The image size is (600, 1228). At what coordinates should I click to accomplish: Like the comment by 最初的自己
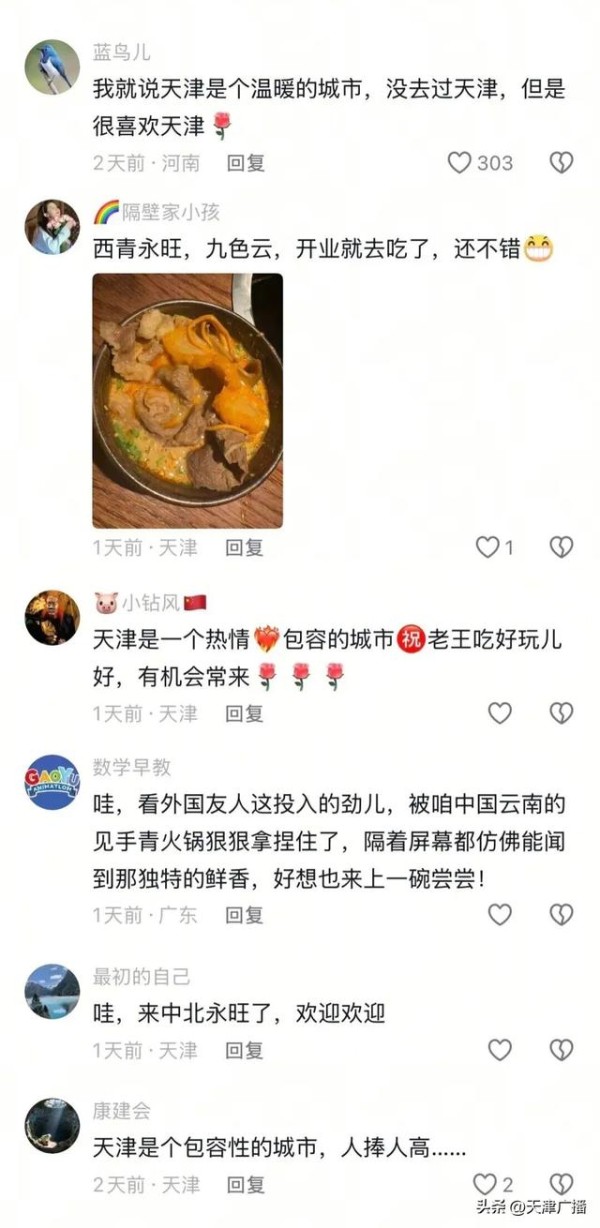(499, 1050)
